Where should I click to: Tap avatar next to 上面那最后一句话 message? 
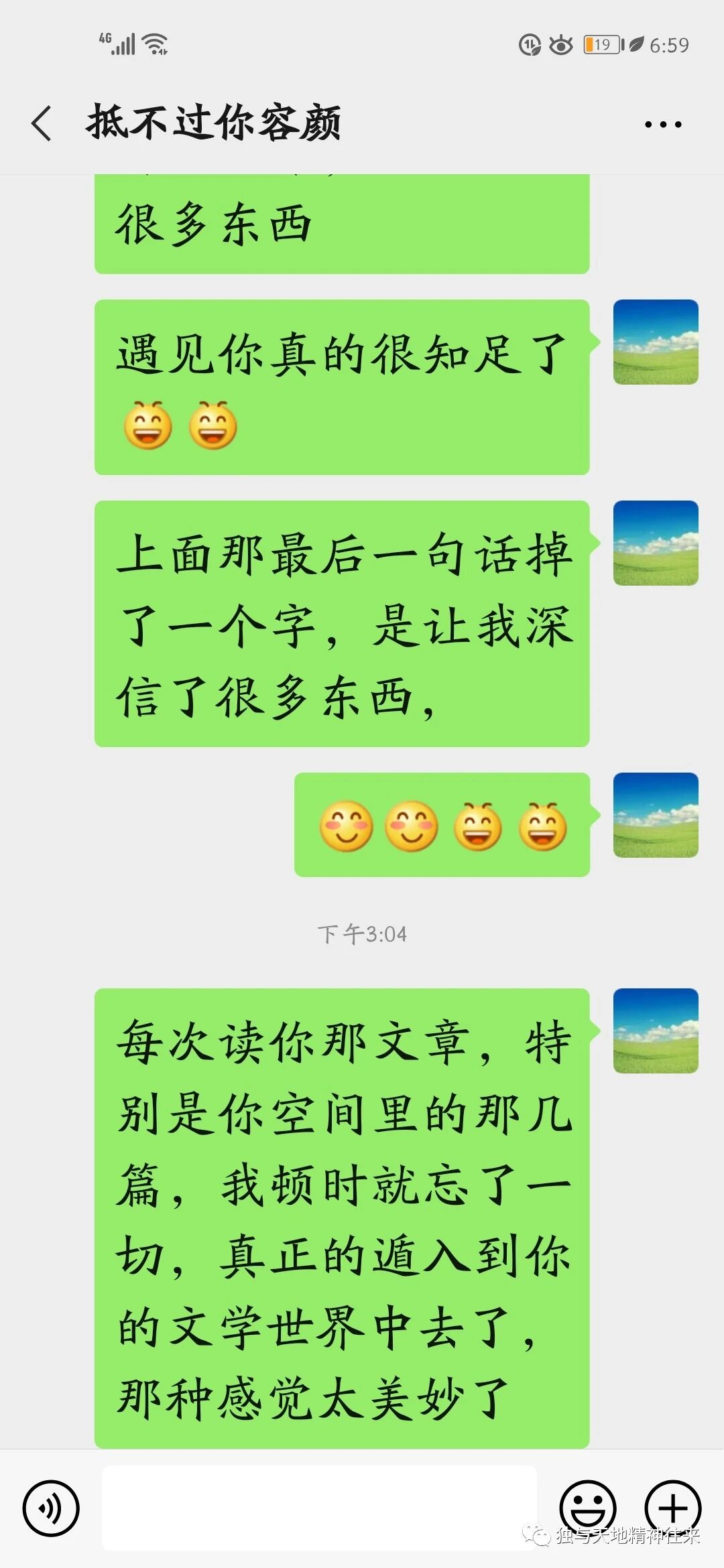pyautogui.click(x=656, y=543)
